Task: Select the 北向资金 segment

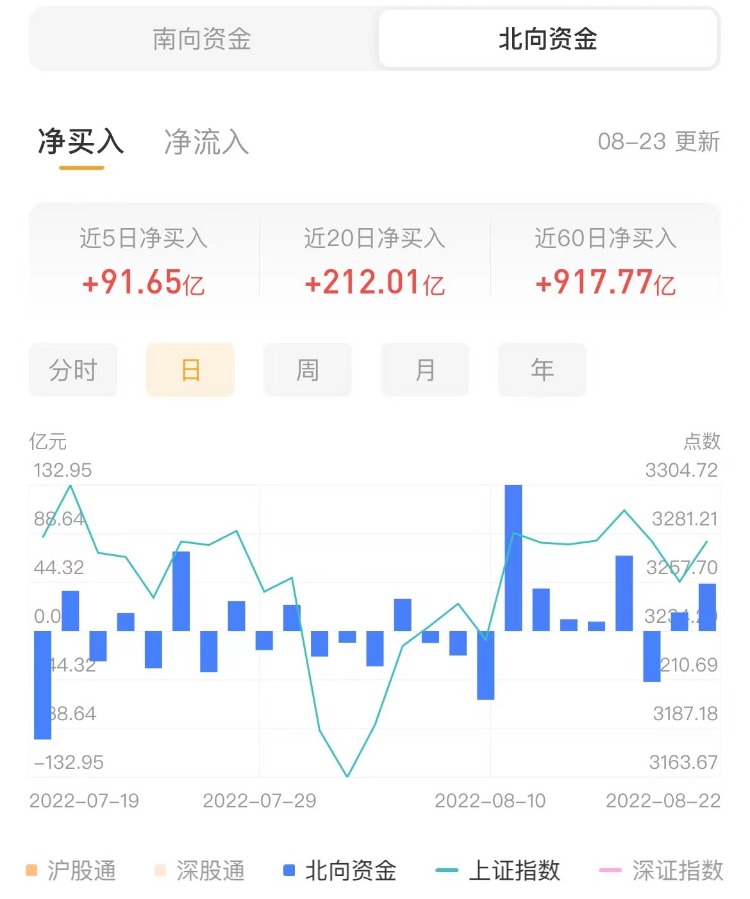Action: pyautogui.click(x=548, y=40)
